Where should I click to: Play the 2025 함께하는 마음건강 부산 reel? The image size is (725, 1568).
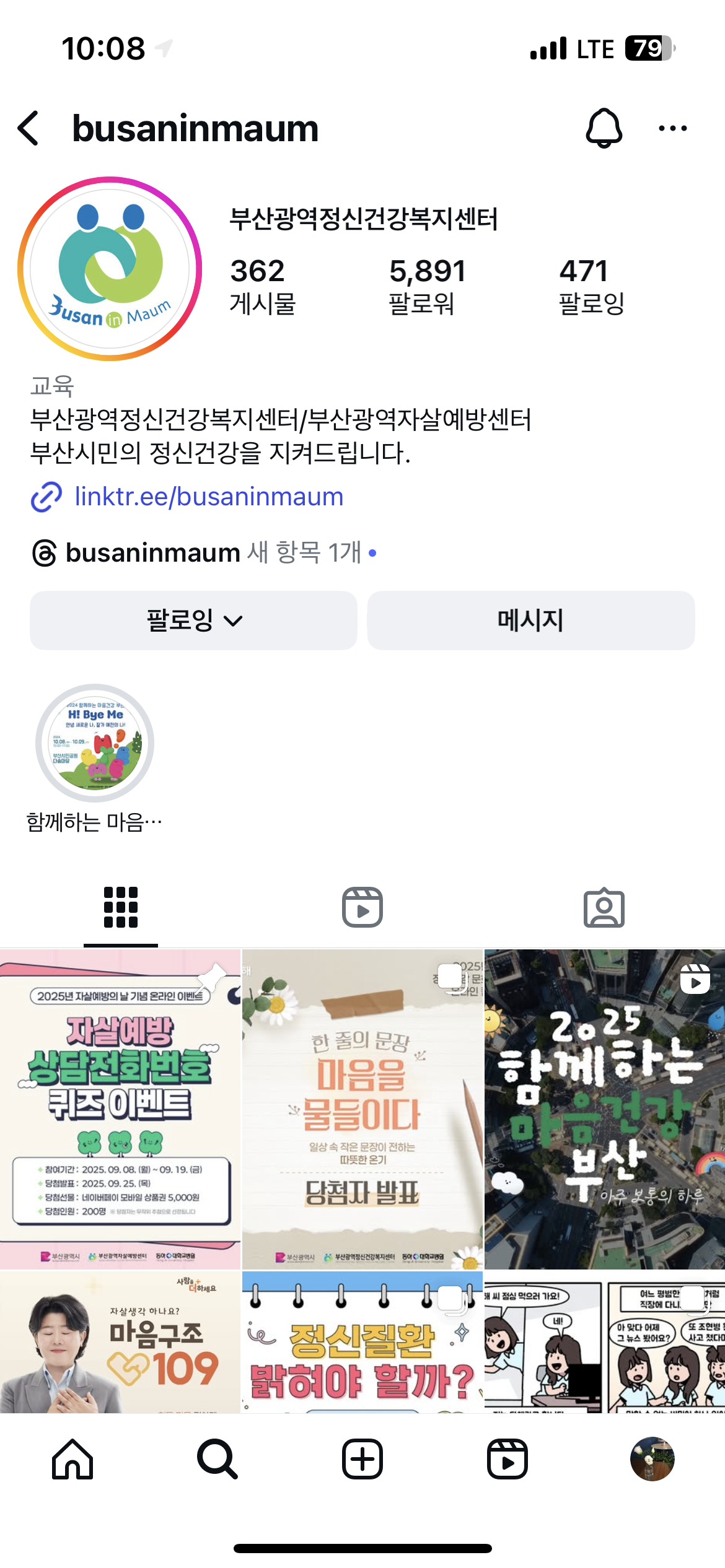pyautogui.click(x=605, y=1108)
